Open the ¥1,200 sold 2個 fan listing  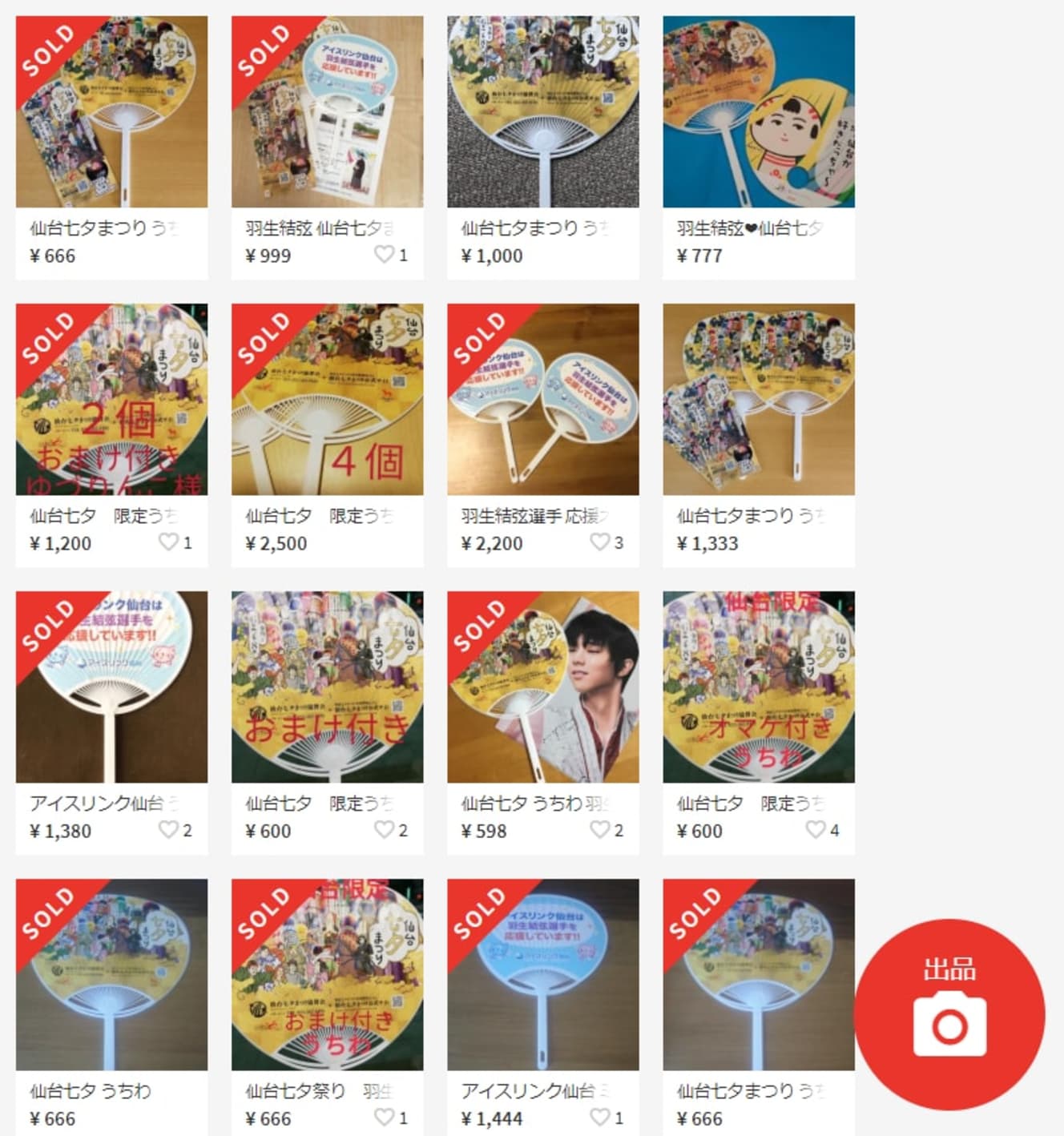(111, 399)
